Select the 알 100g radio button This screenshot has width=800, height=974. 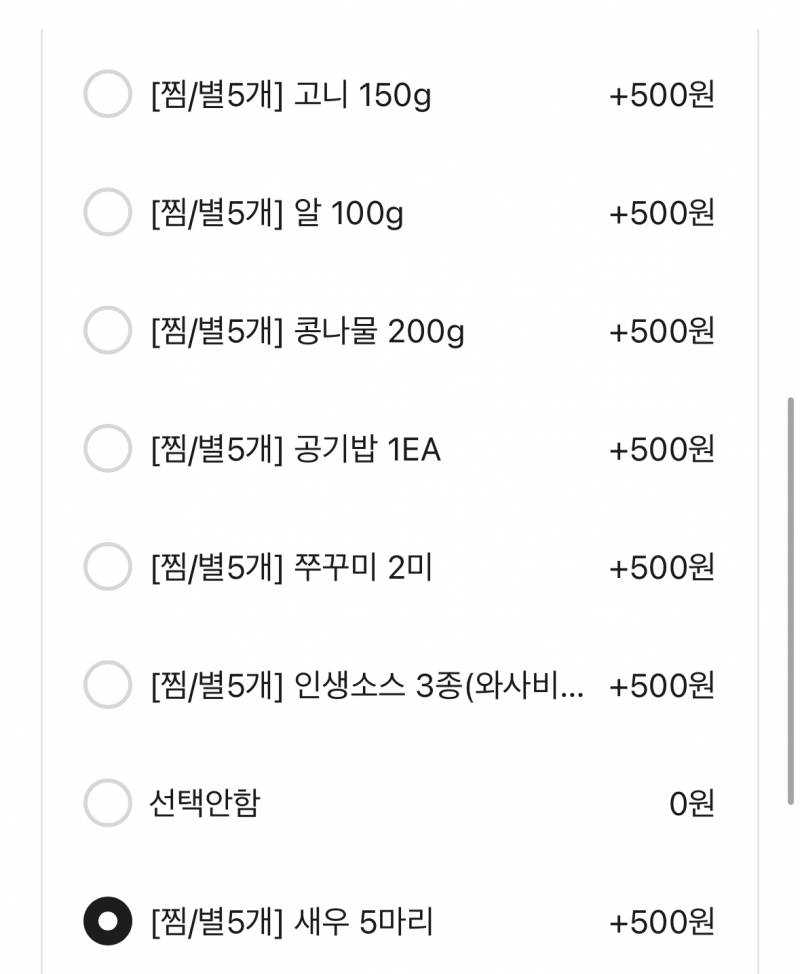pos(107,212)
